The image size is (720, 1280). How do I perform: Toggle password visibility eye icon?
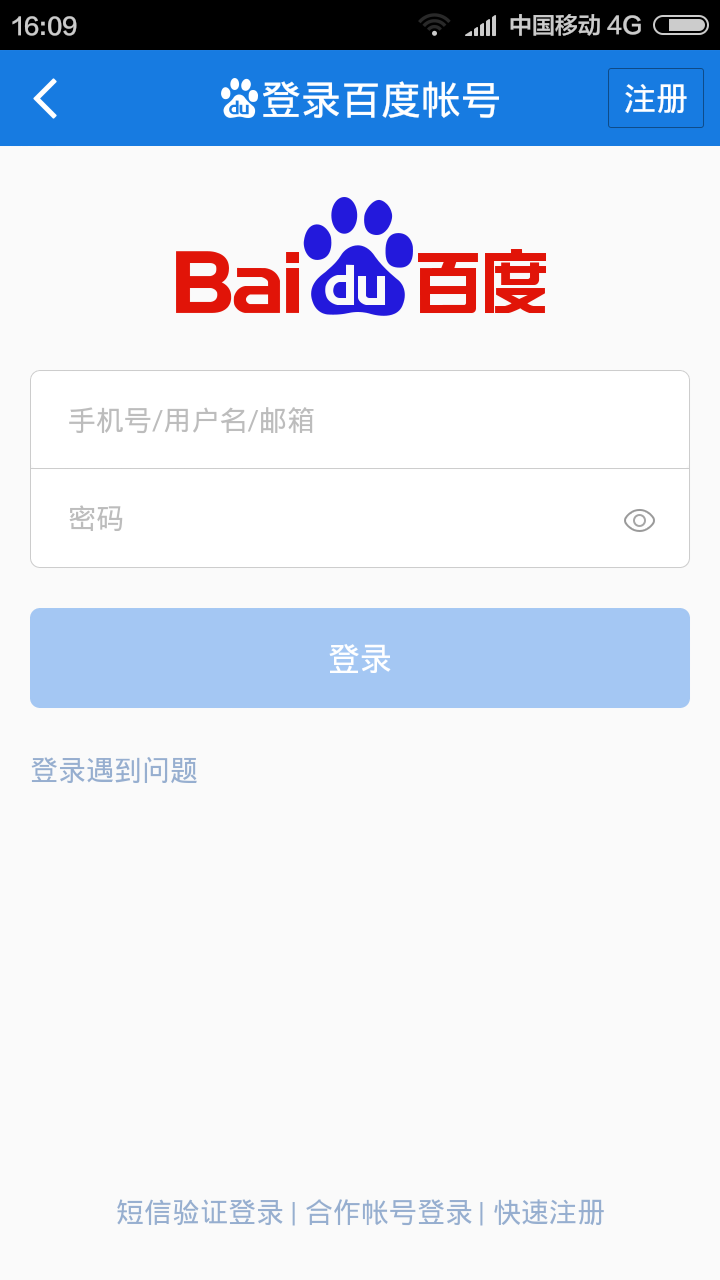coord(639,520)
